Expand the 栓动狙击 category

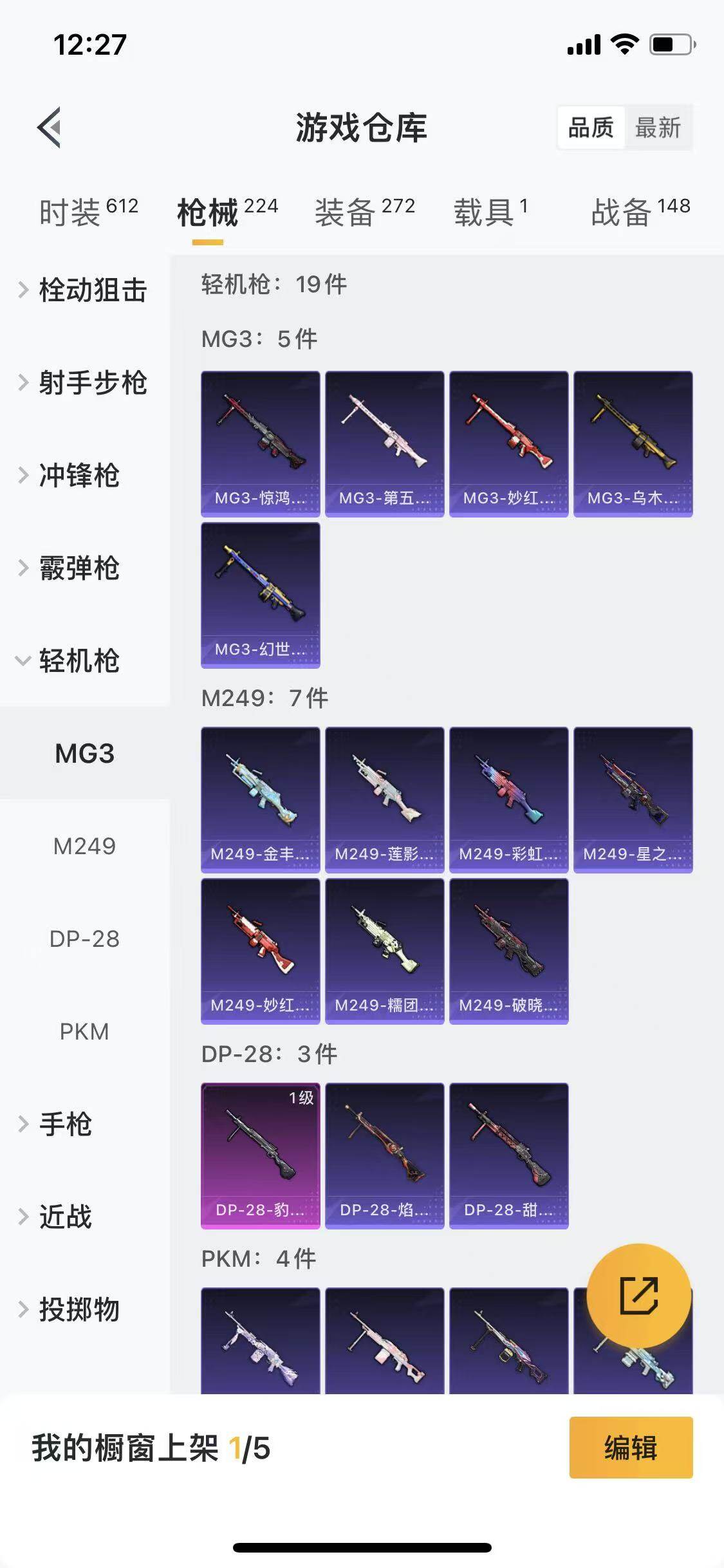coord(90,291)
